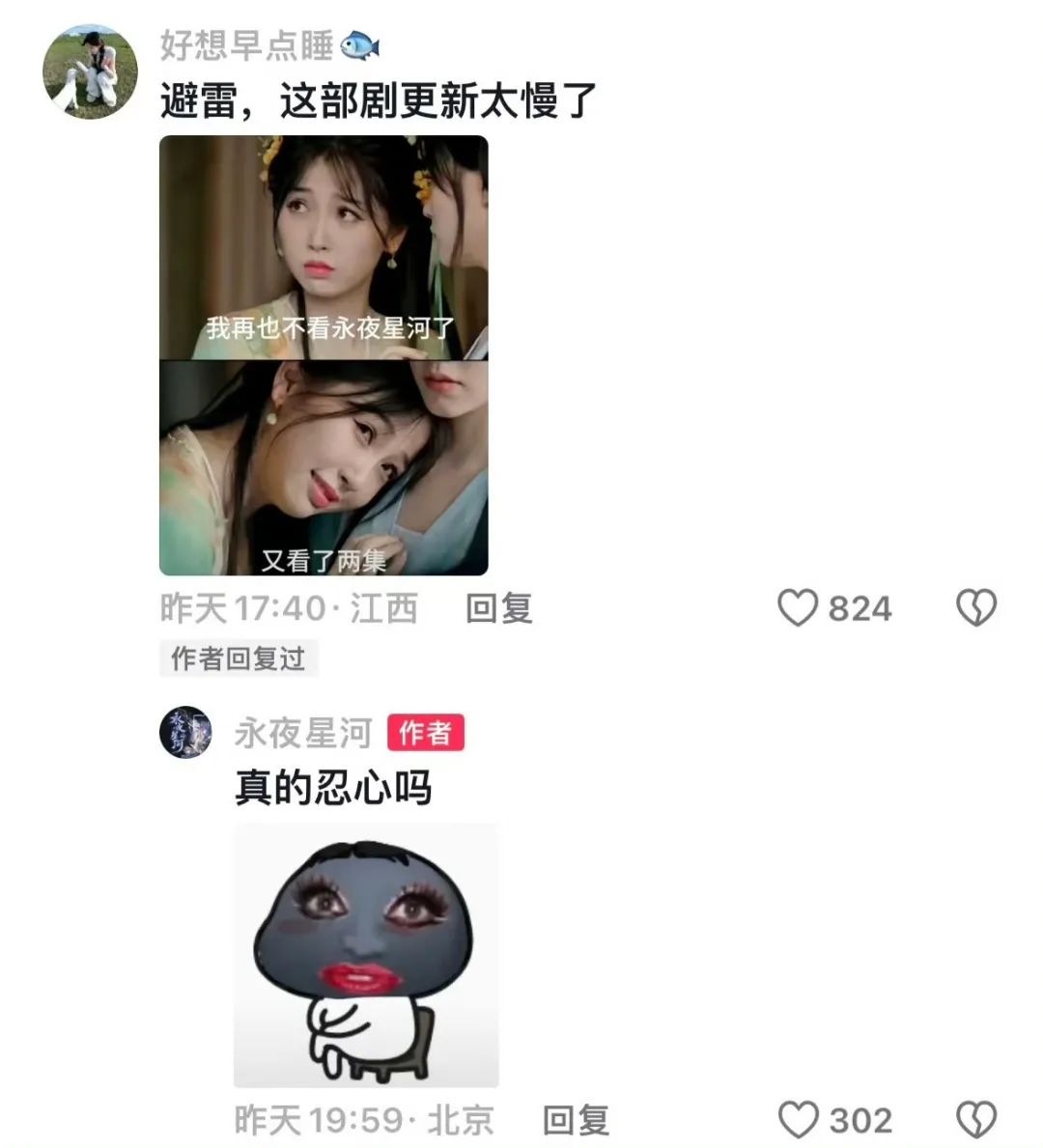Open the username 永夜星河
The height and width of the screenshot is (1148, 1043).
coord(302,733)
